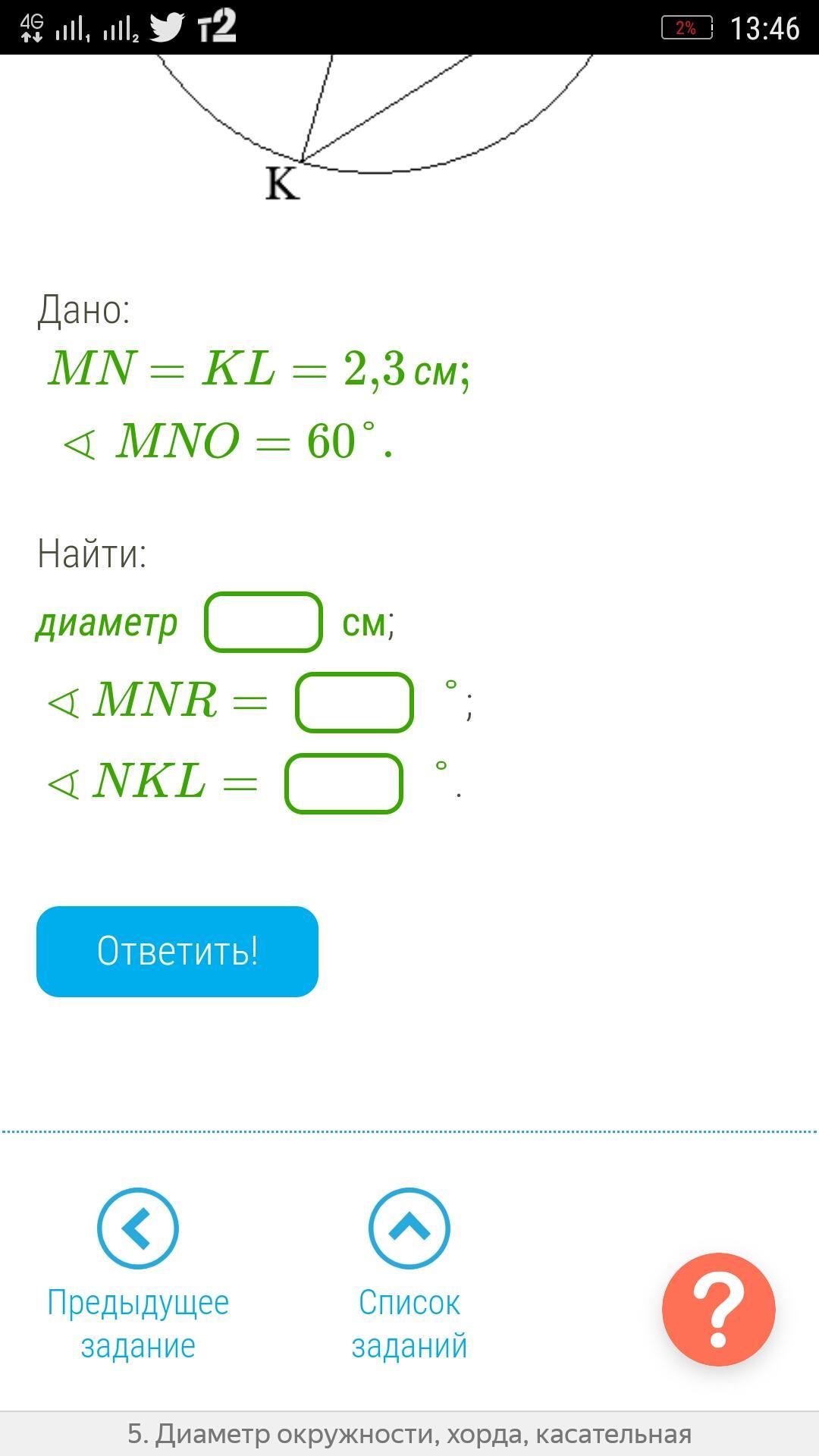The height and width of the screenshot is (1456, 819).
Task: Go to Предыдущее задание
Action: [x=138, y=1275]
